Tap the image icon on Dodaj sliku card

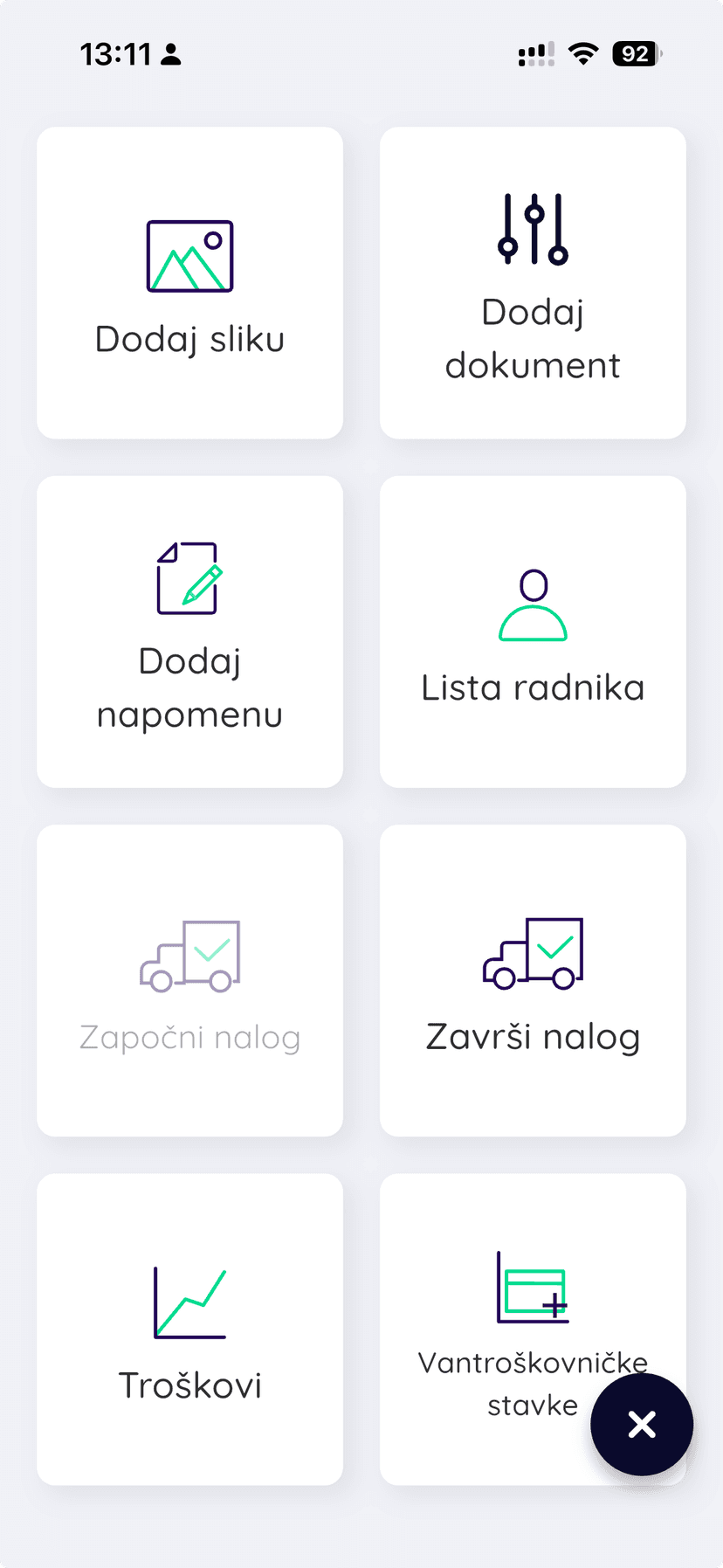point(189,256)
